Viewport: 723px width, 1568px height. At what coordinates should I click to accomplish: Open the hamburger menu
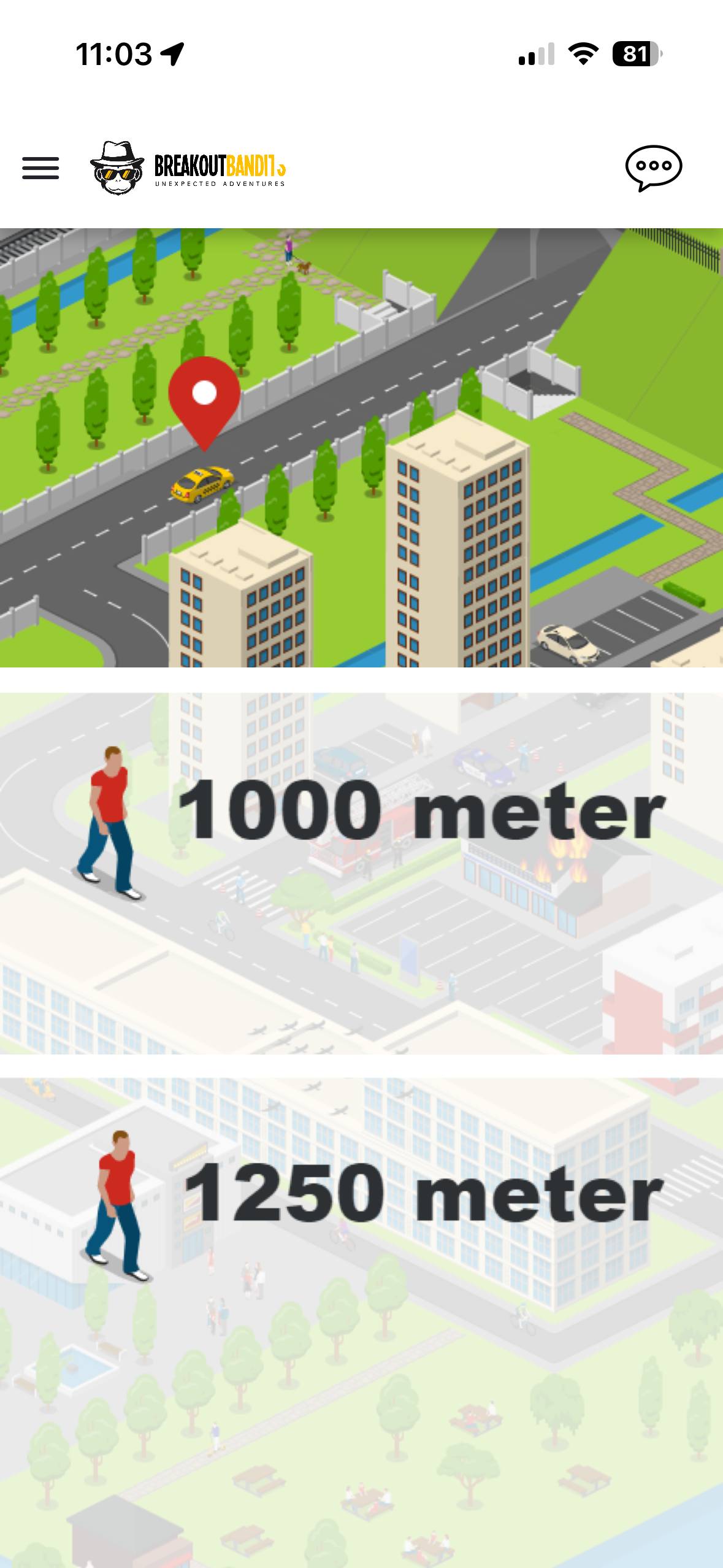[x=40, y=167]
